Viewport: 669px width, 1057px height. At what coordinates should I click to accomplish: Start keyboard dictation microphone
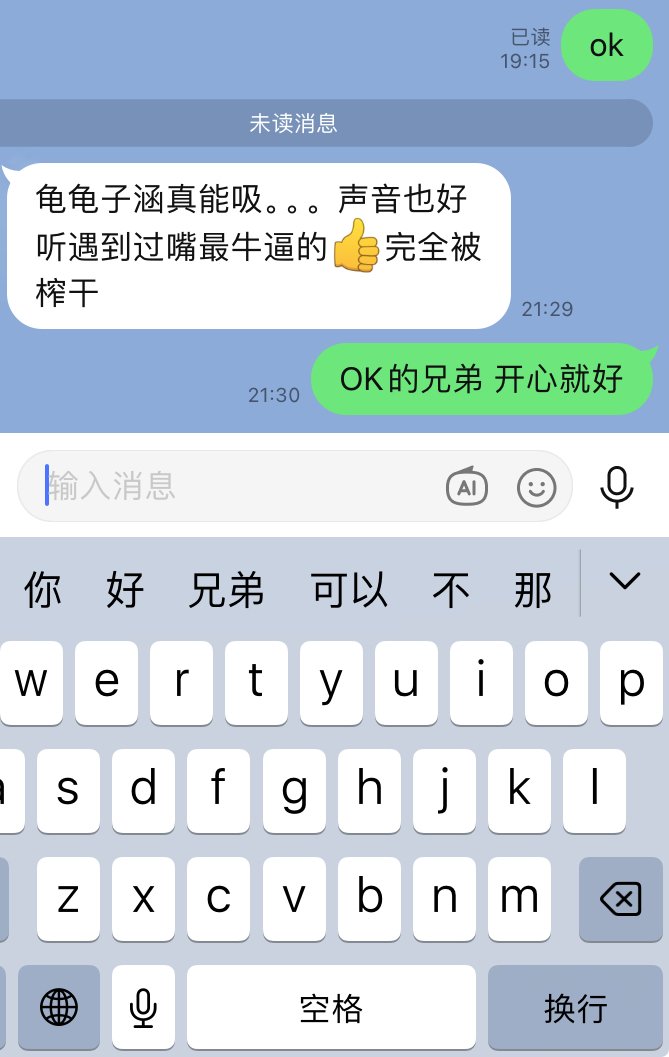(x=144, y=1007)
